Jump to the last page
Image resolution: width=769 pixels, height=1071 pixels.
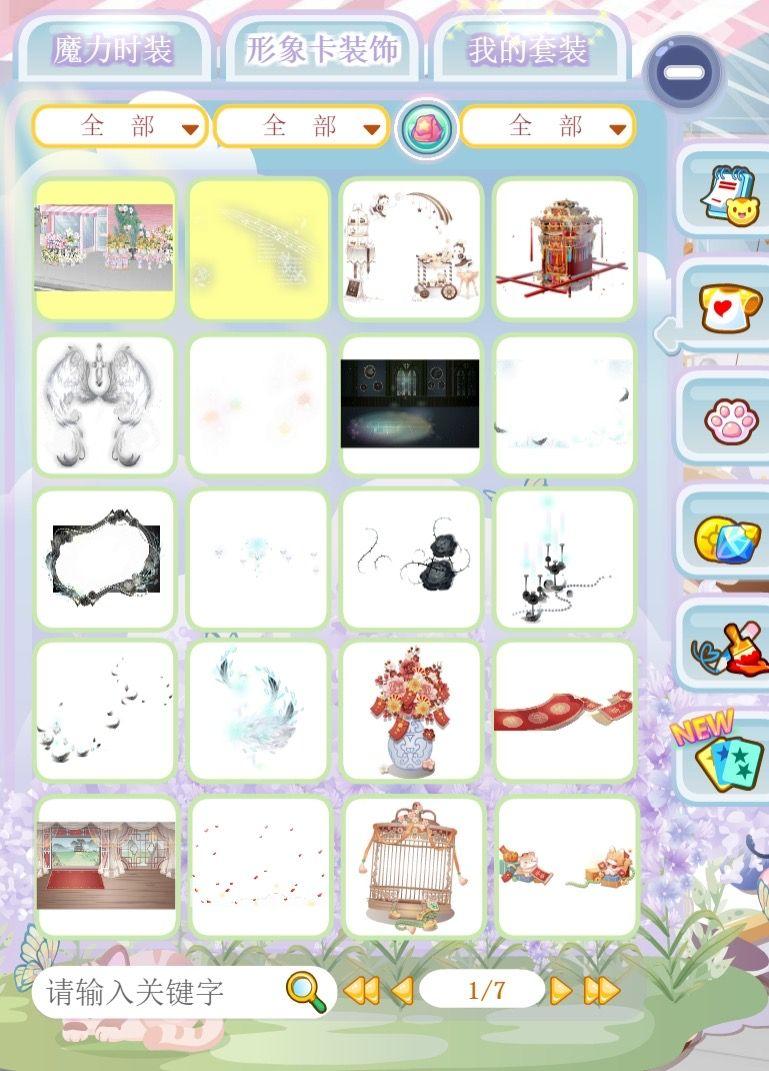point(602,991)
